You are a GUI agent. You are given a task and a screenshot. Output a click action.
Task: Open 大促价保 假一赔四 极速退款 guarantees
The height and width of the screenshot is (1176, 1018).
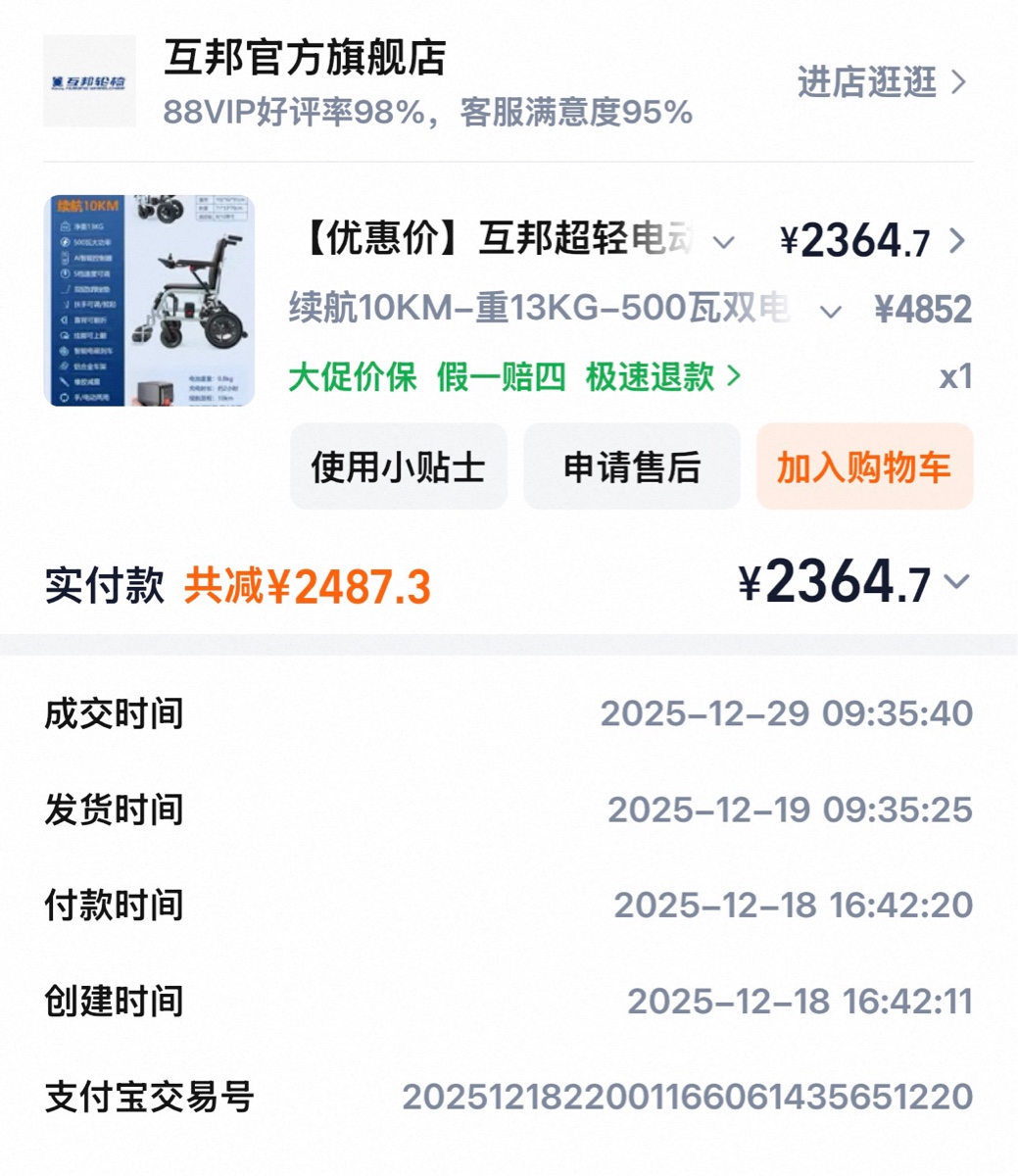(x=514, y=376)
